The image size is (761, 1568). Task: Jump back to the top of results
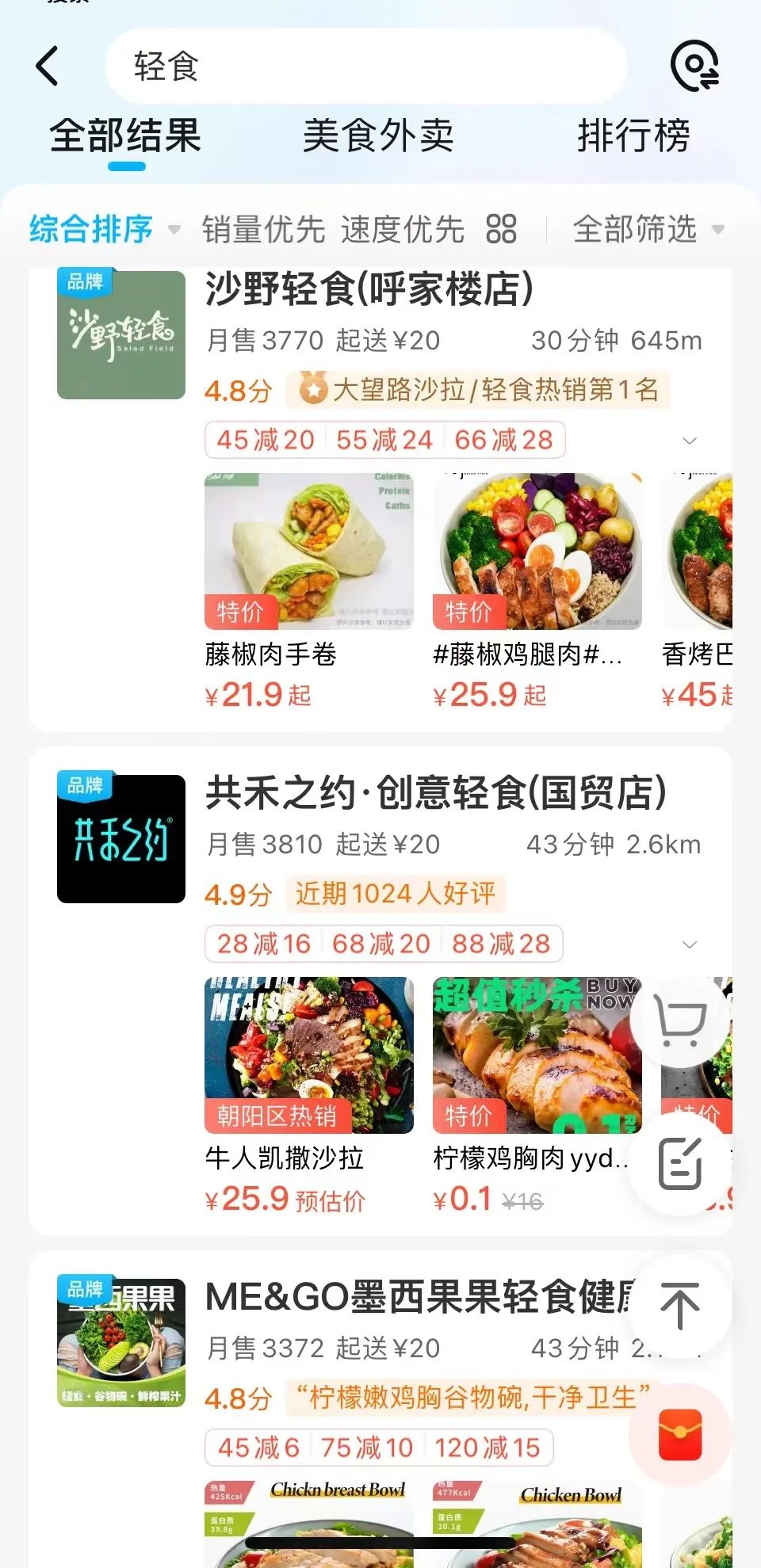(680, 1306)
